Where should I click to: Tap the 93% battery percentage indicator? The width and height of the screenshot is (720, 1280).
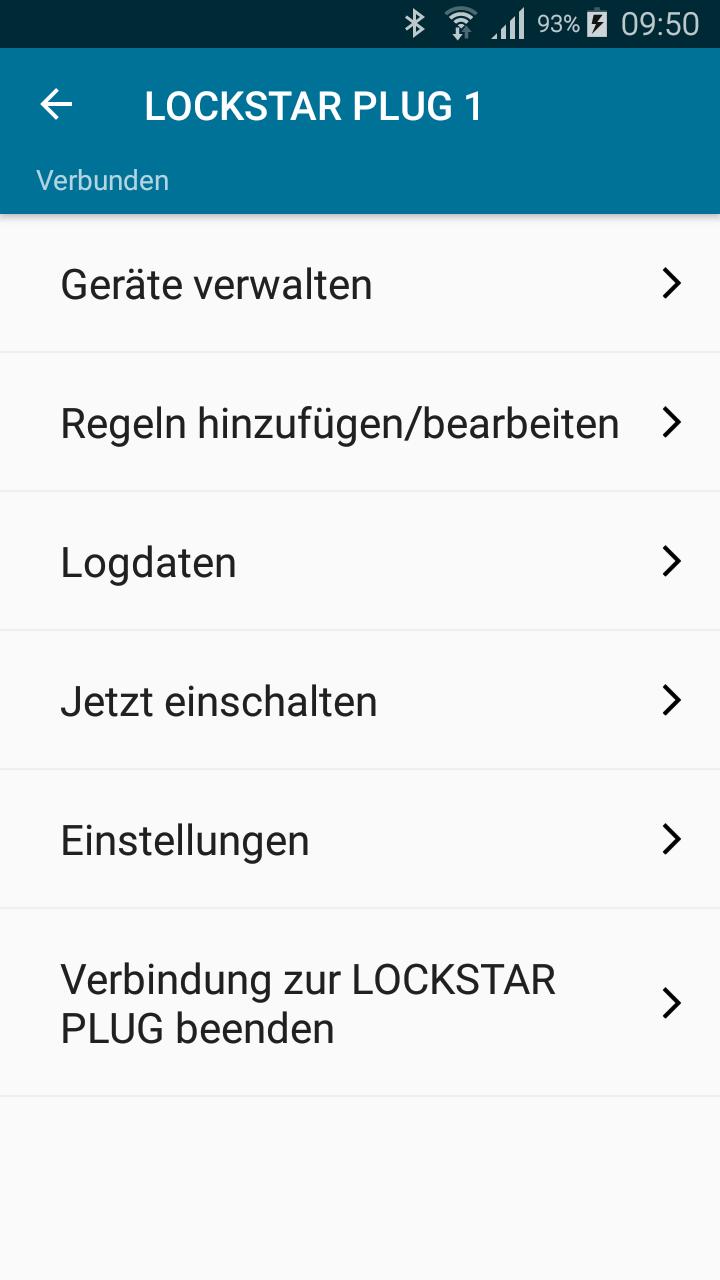pyautogui.click(x=557, y=22)
